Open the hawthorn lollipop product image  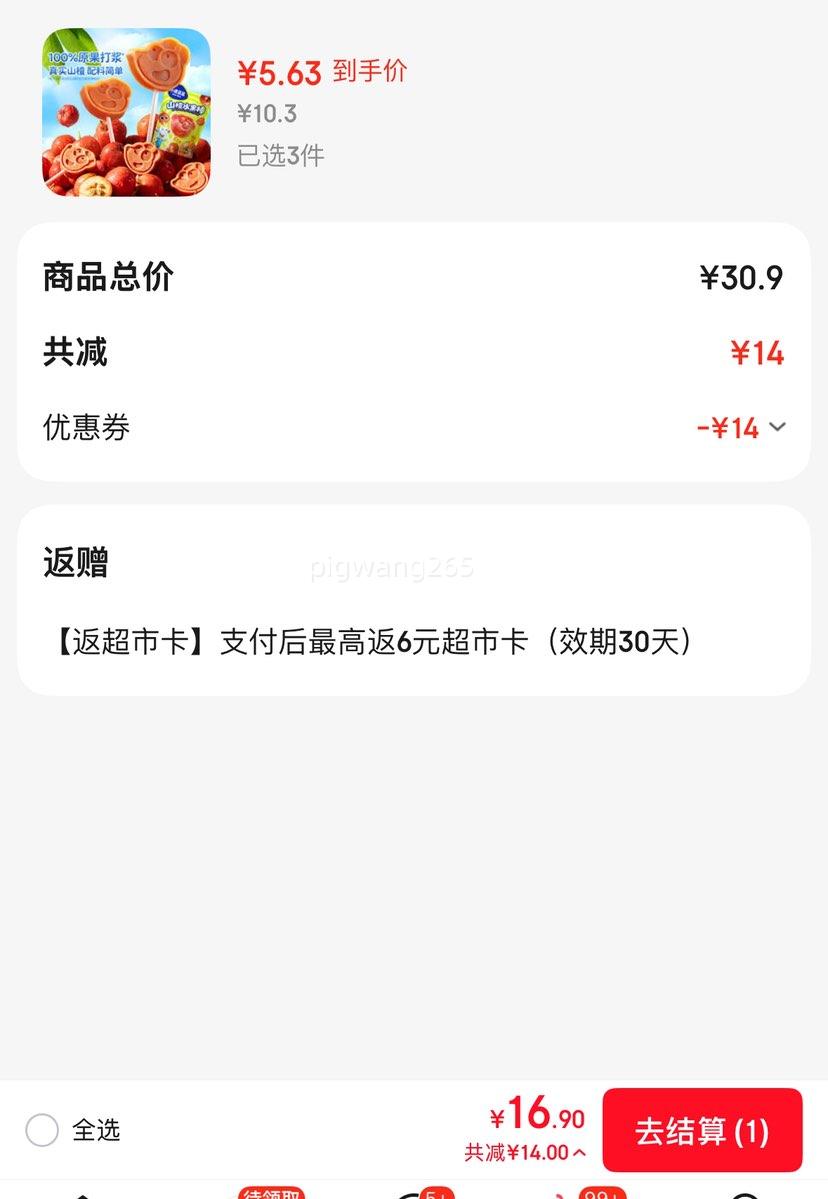(126, 114)
